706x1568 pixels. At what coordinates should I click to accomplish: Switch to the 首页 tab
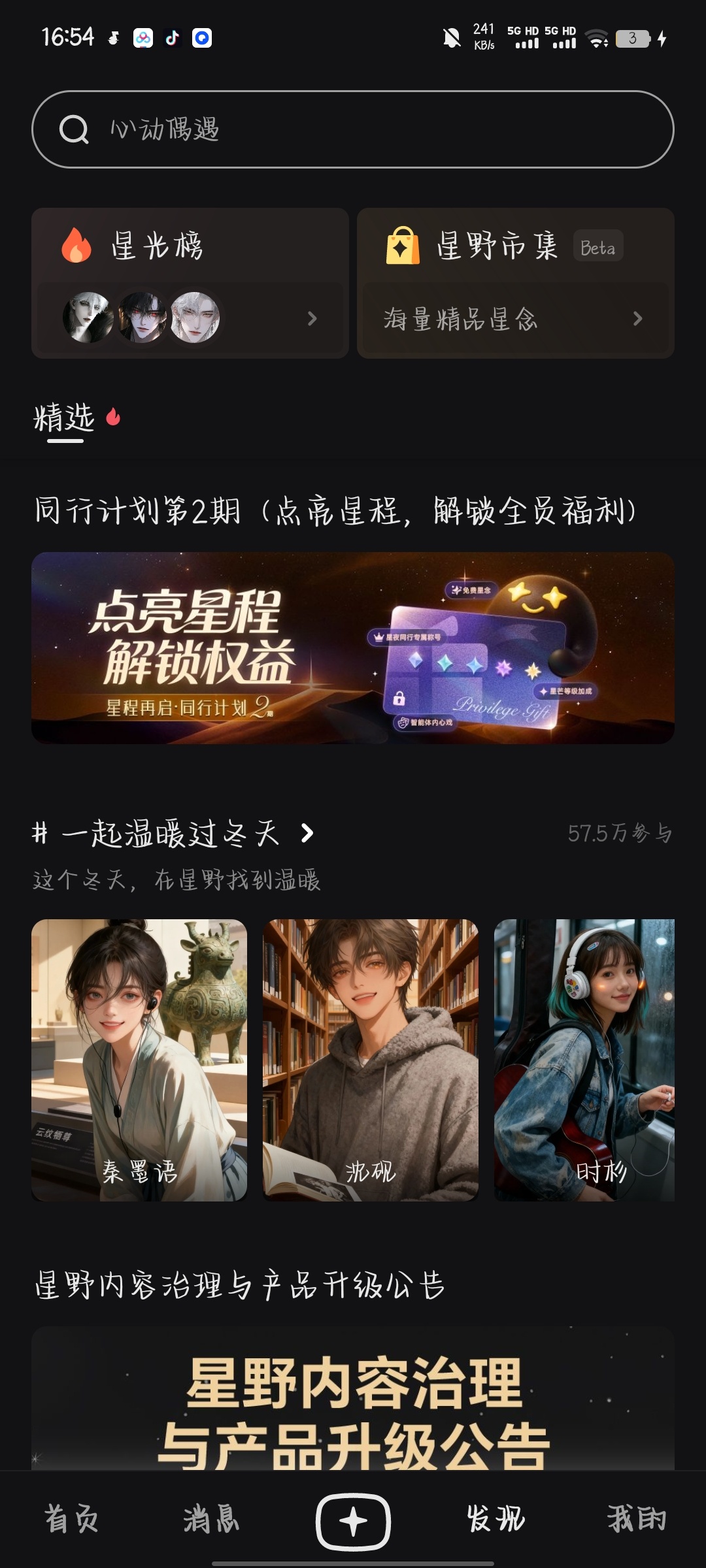coord(71,1518)
